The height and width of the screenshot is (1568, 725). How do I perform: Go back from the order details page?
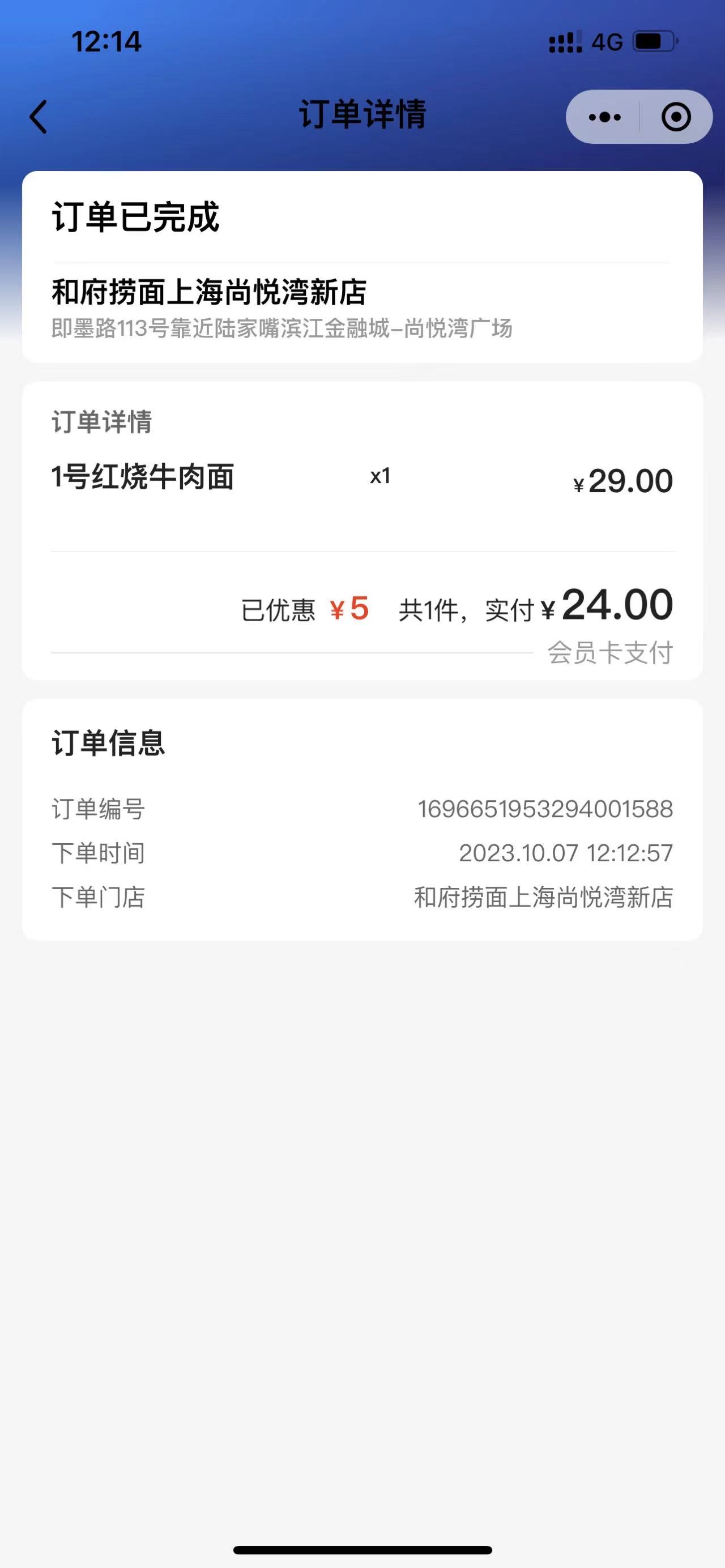[39, 116]
